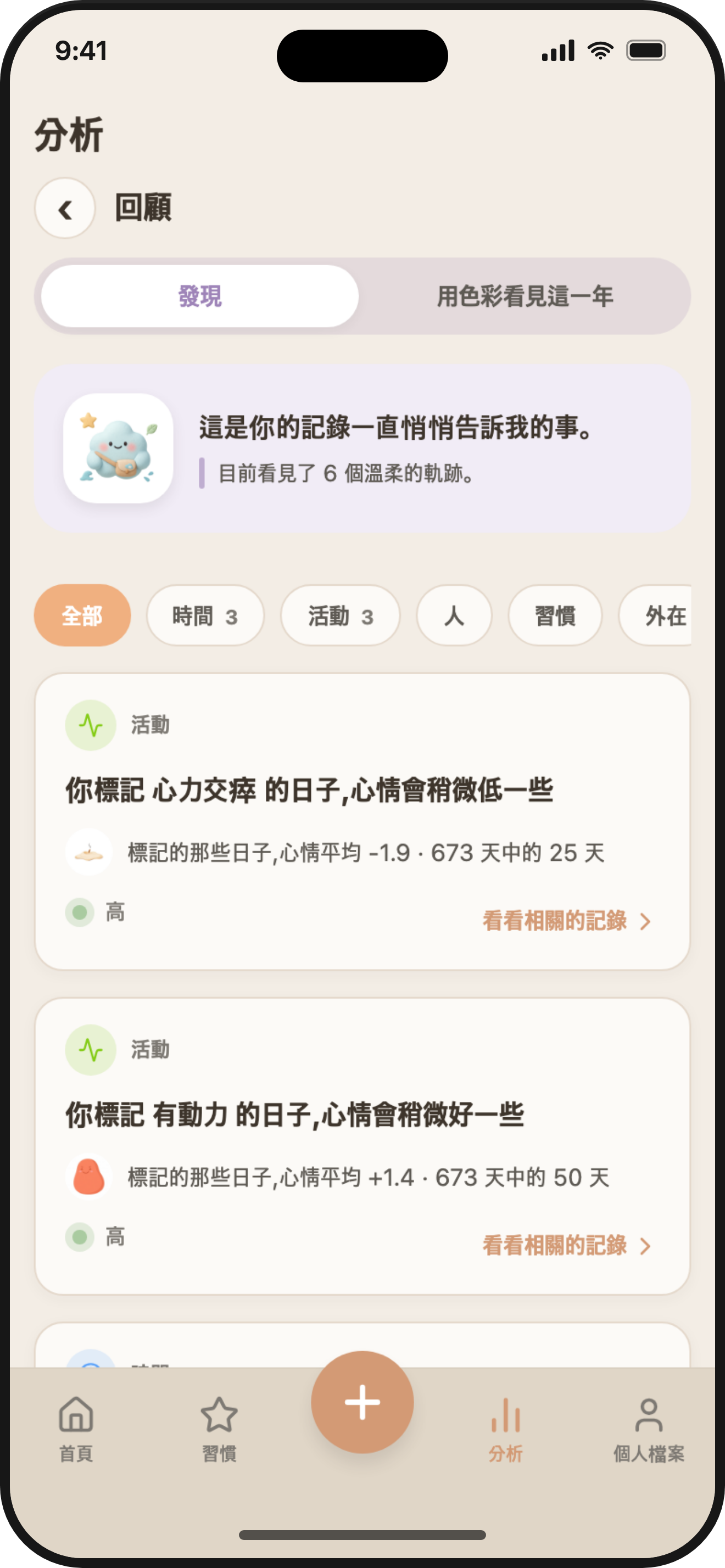725x1568 pixels.
Task: Filter insights by 人
Action: click(454, 615)
